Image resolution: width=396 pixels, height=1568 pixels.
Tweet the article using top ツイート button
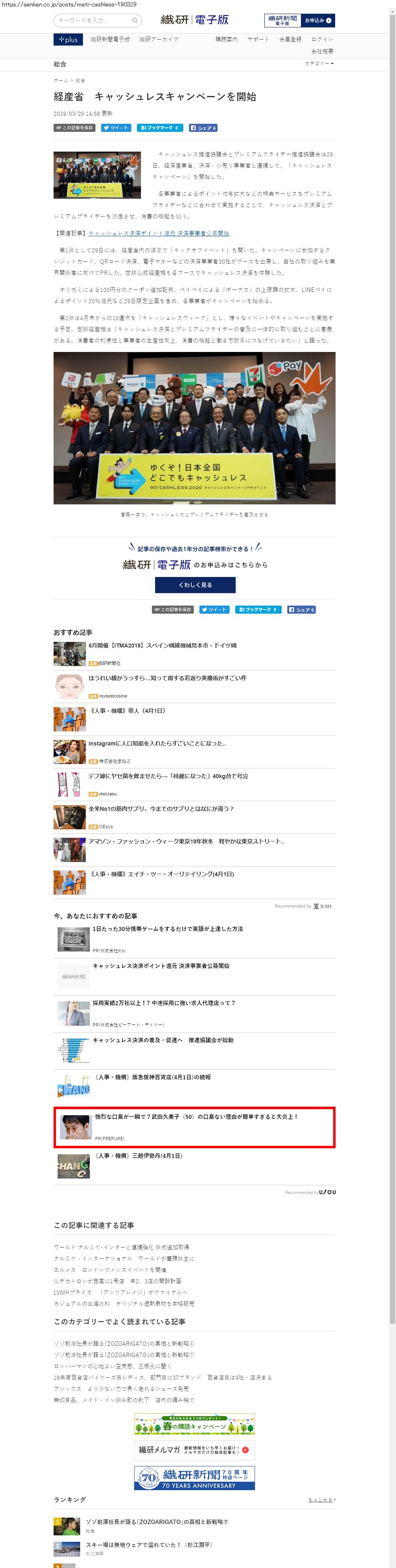click(116, 128)
